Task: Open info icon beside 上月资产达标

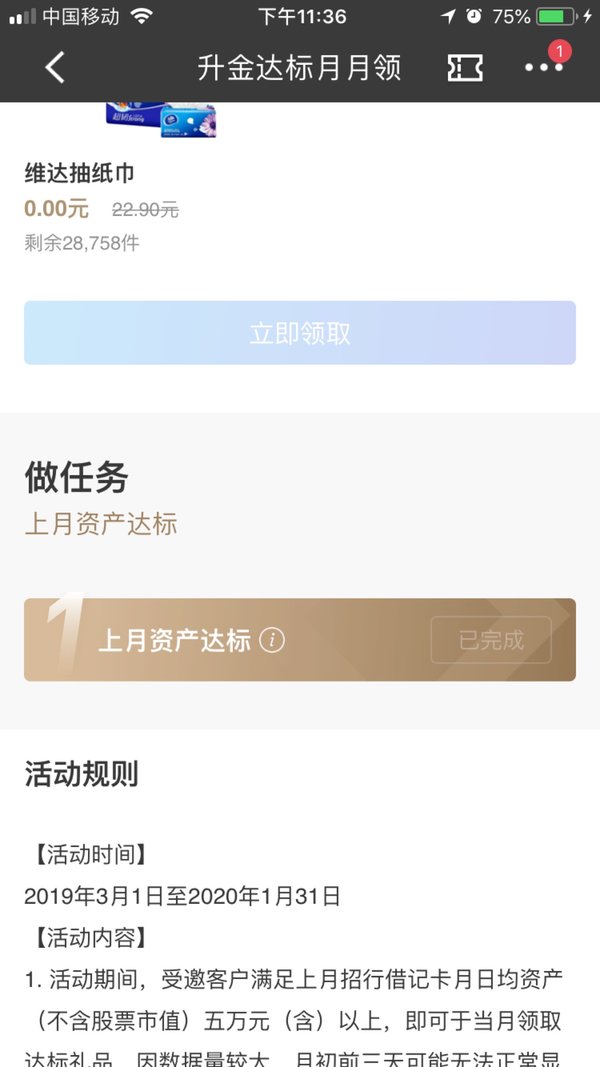Action: pos(272,640)
